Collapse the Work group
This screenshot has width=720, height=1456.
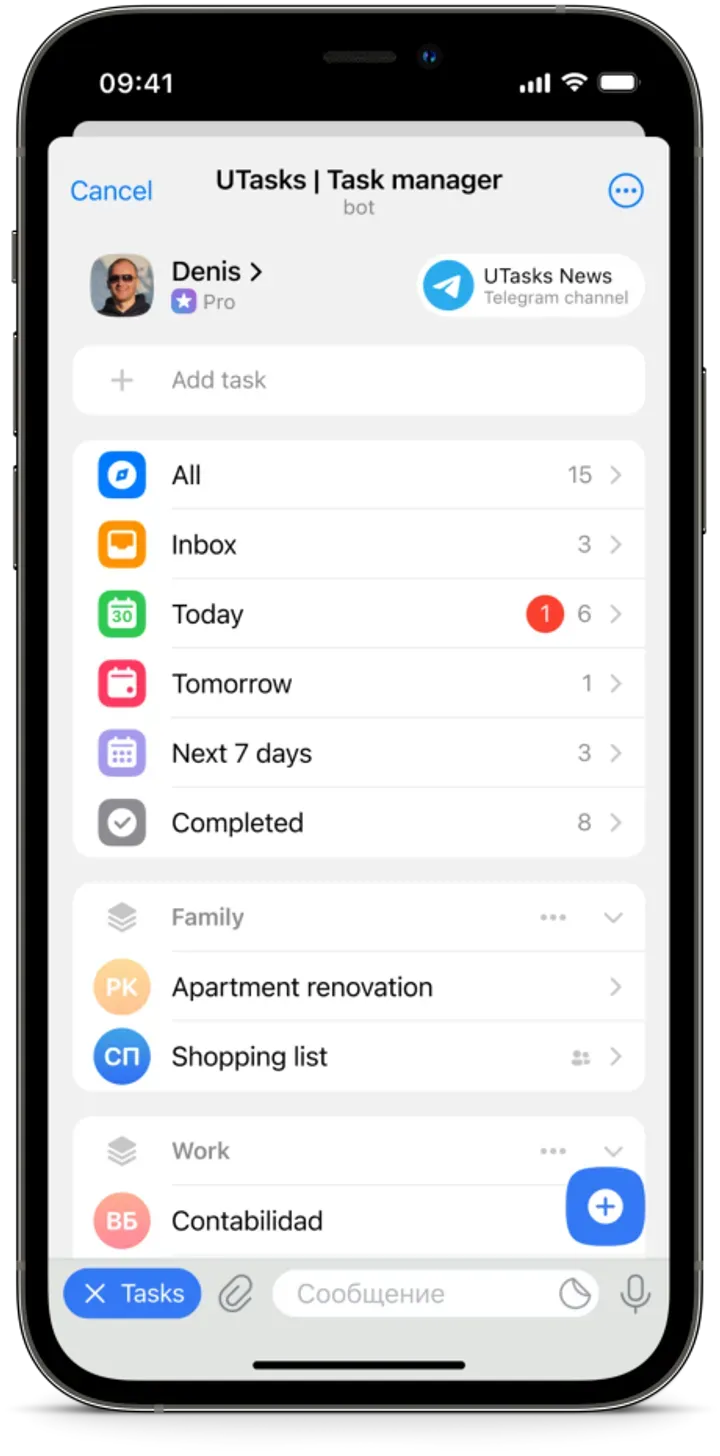click(x=614, y=1151)
